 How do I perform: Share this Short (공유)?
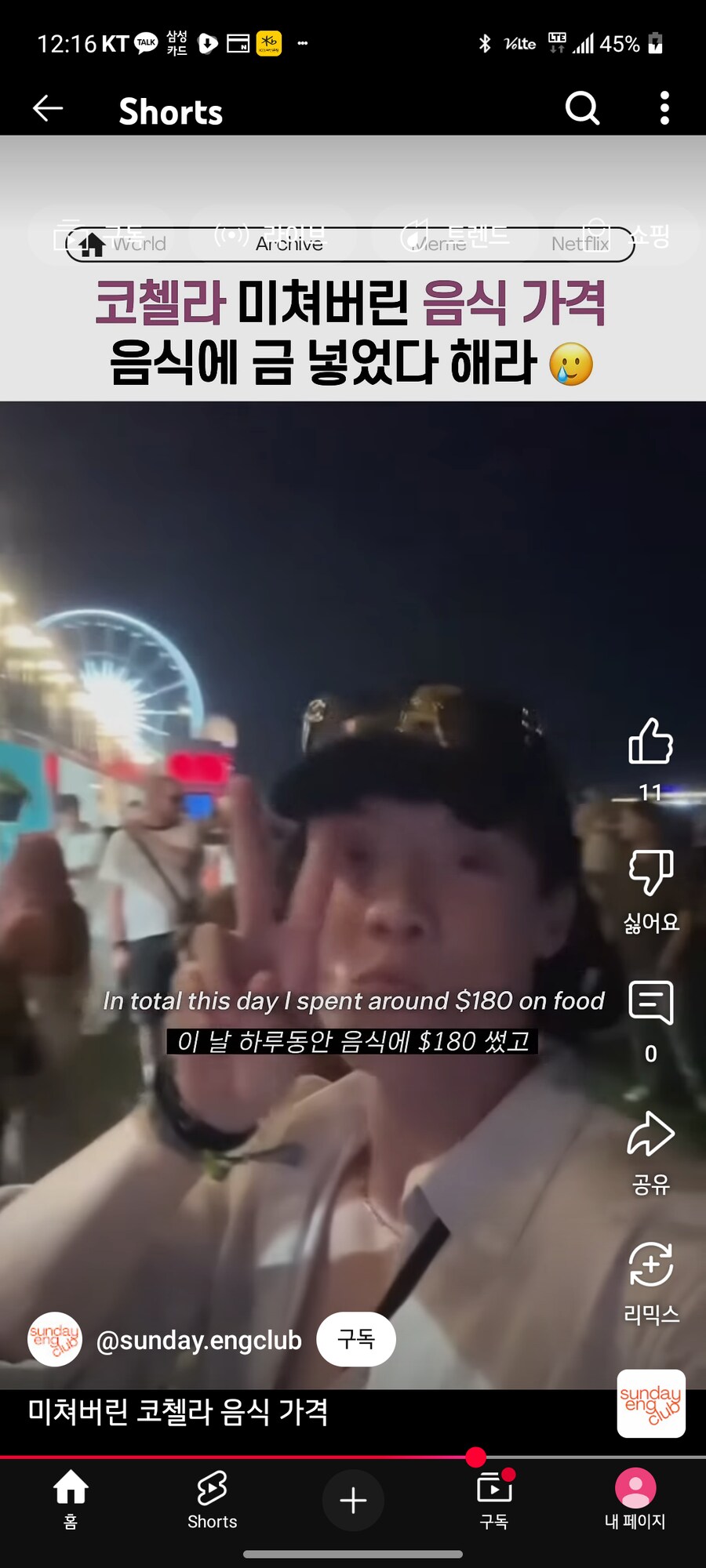tap(650, 1134)
